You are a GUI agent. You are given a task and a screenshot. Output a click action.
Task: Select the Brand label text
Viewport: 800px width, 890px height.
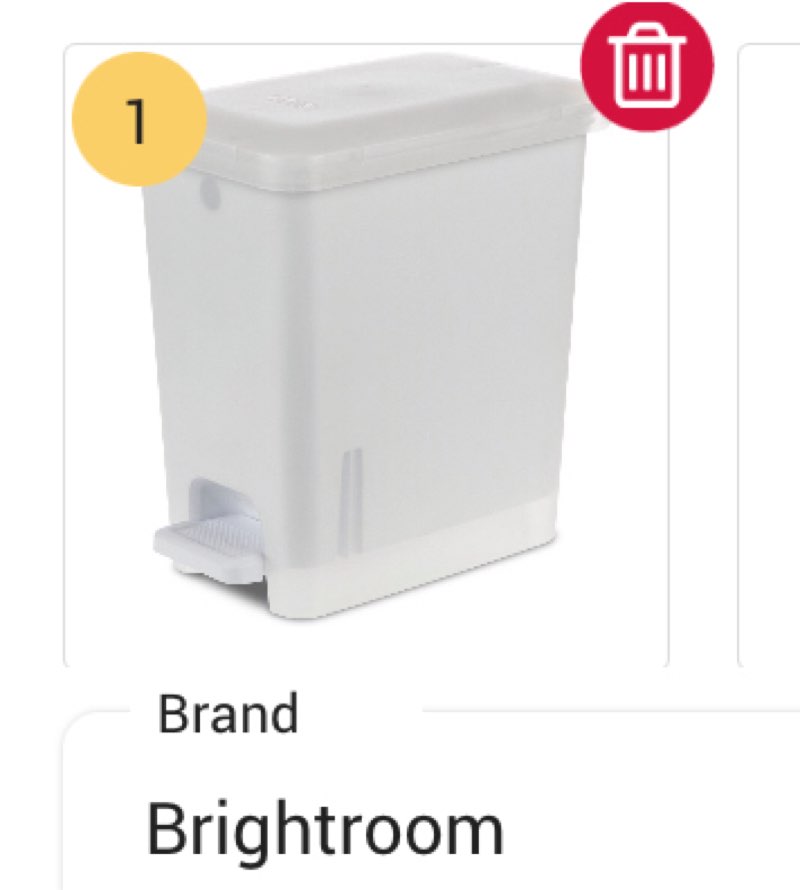pos(227,715)
